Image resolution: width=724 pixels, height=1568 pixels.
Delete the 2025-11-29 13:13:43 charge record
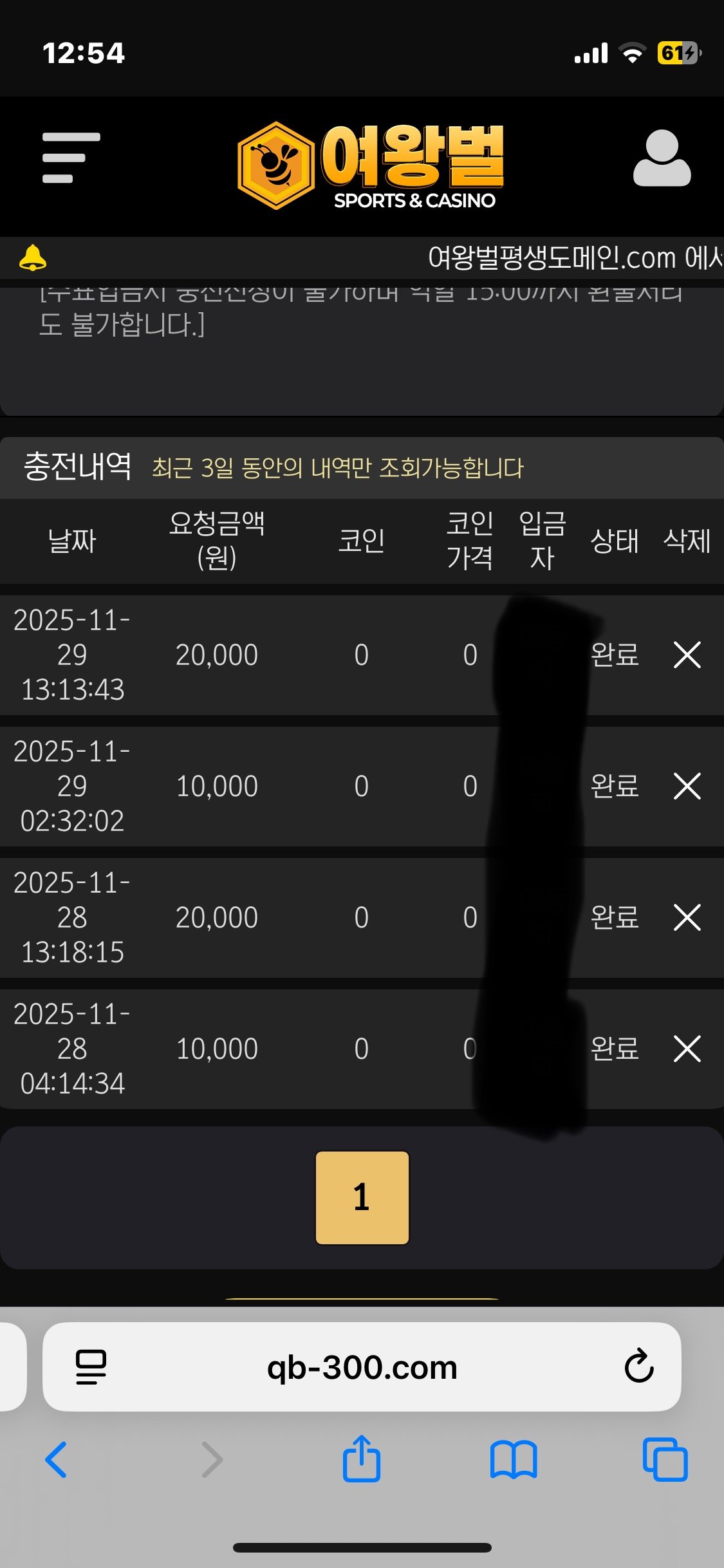[687, 655]
